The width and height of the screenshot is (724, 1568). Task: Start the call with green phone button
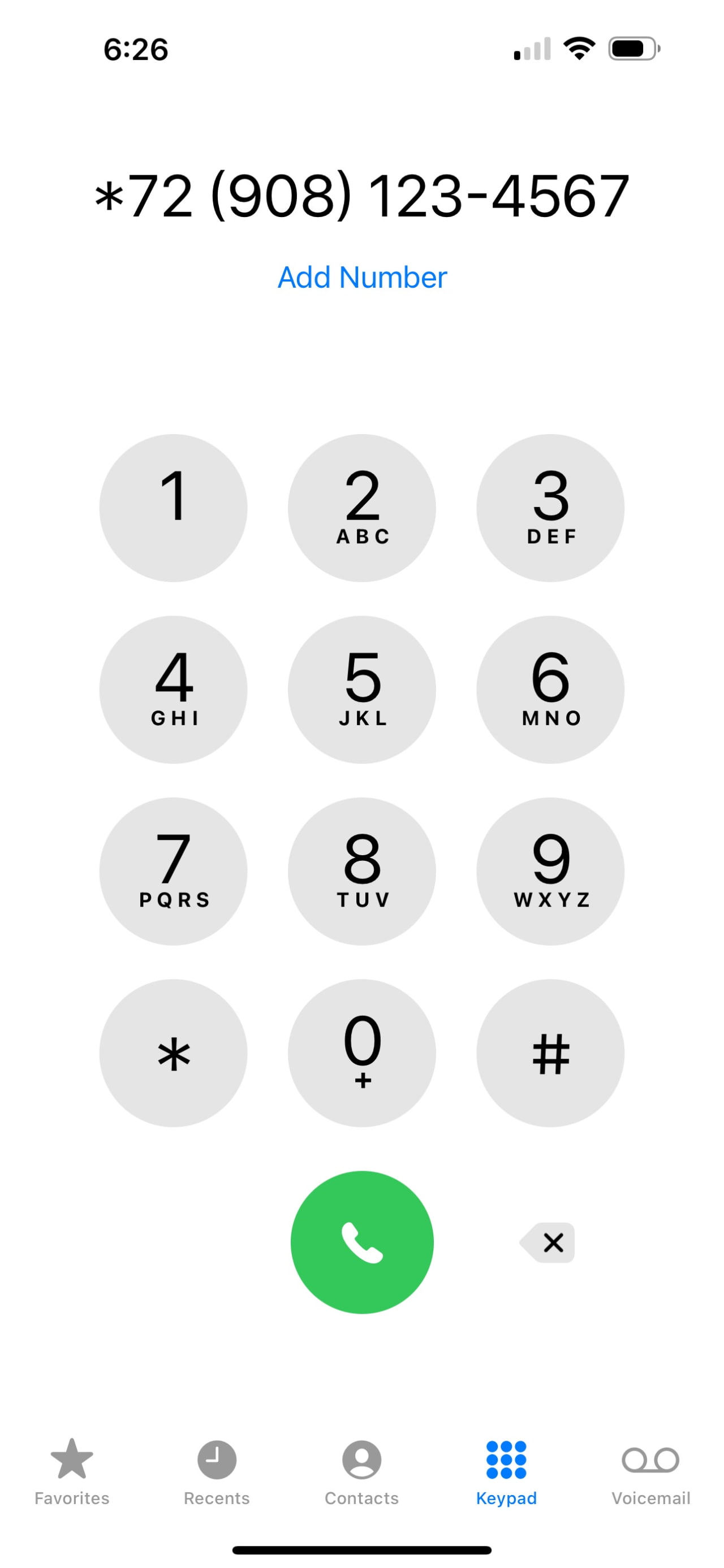coord(361,1242)
